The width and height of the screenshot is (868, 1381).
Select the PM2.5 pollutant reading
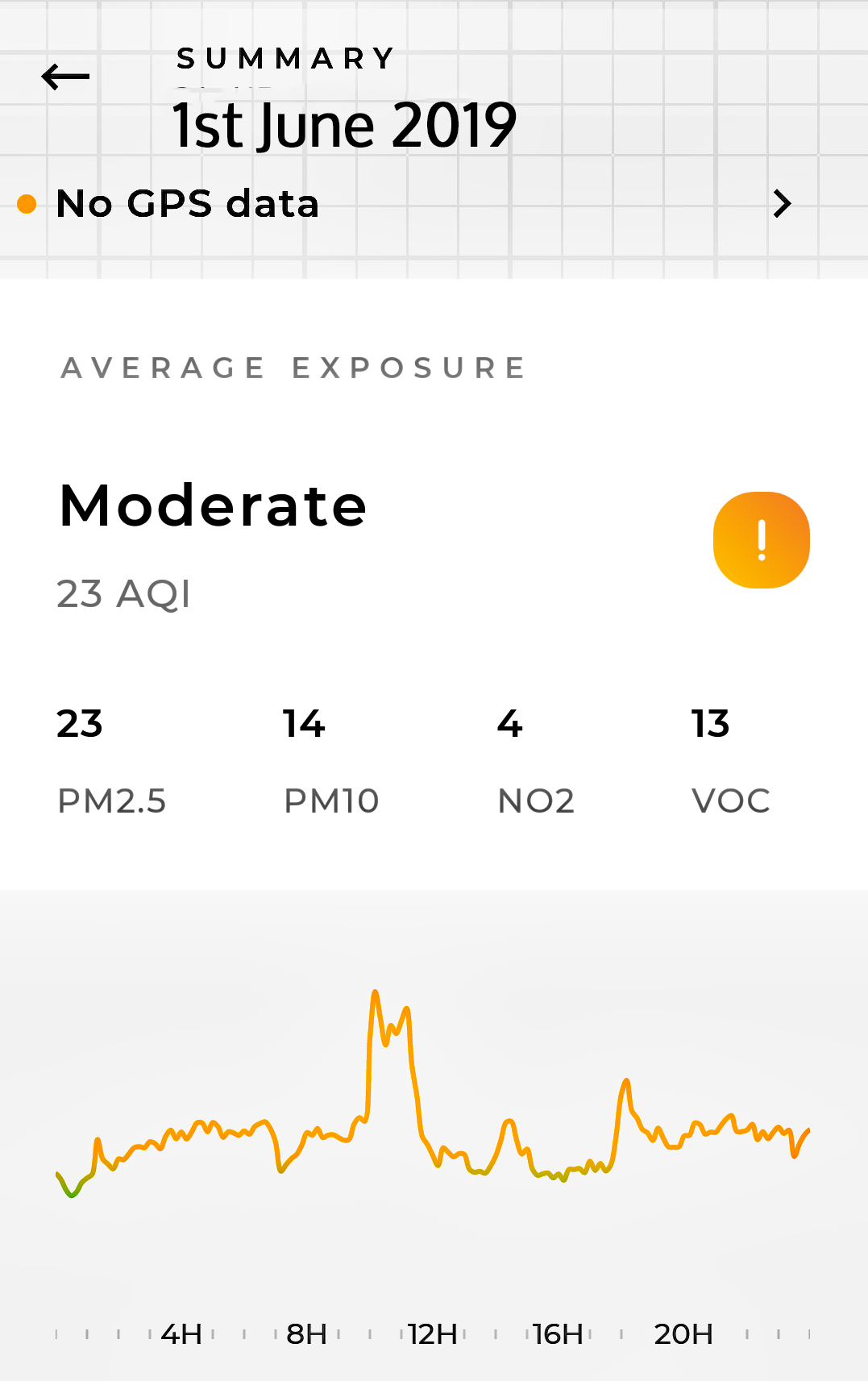pos(111,760)
